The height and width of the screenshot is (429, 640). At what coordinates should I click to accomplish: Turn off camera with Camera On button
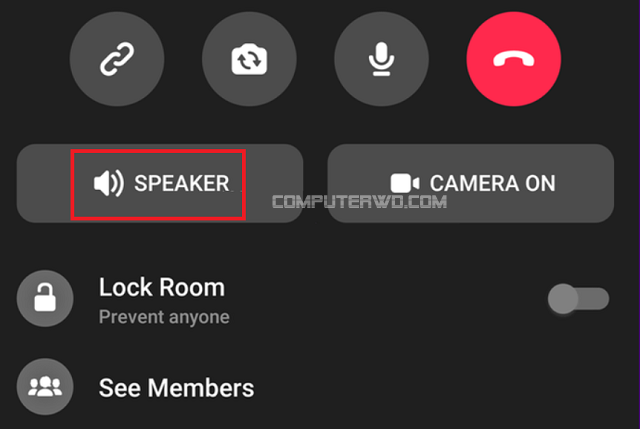pos(471,184)
